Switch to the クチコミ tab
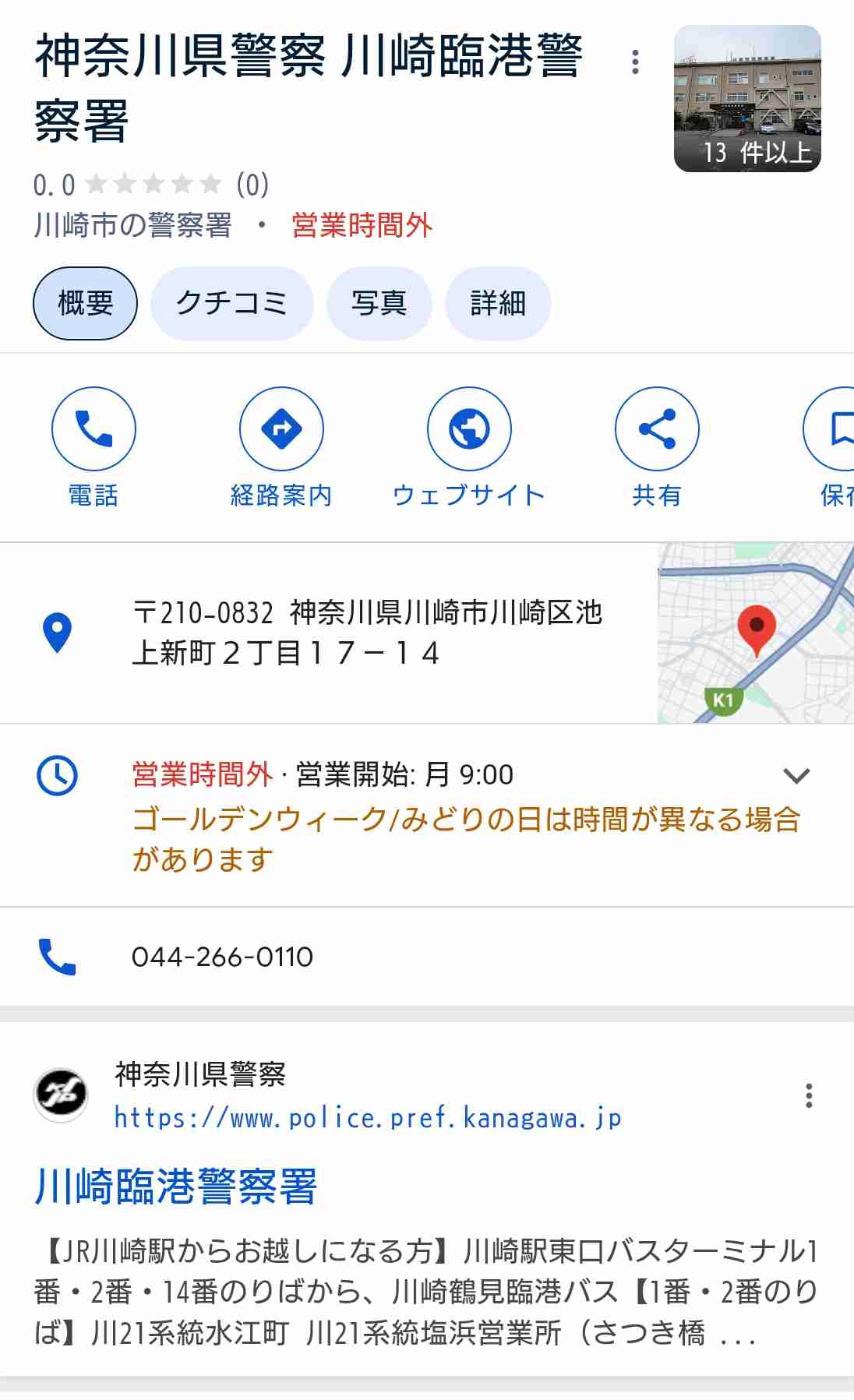Image resolution: width=854 pixels, height=1400 pixels. tap(231, 303)
